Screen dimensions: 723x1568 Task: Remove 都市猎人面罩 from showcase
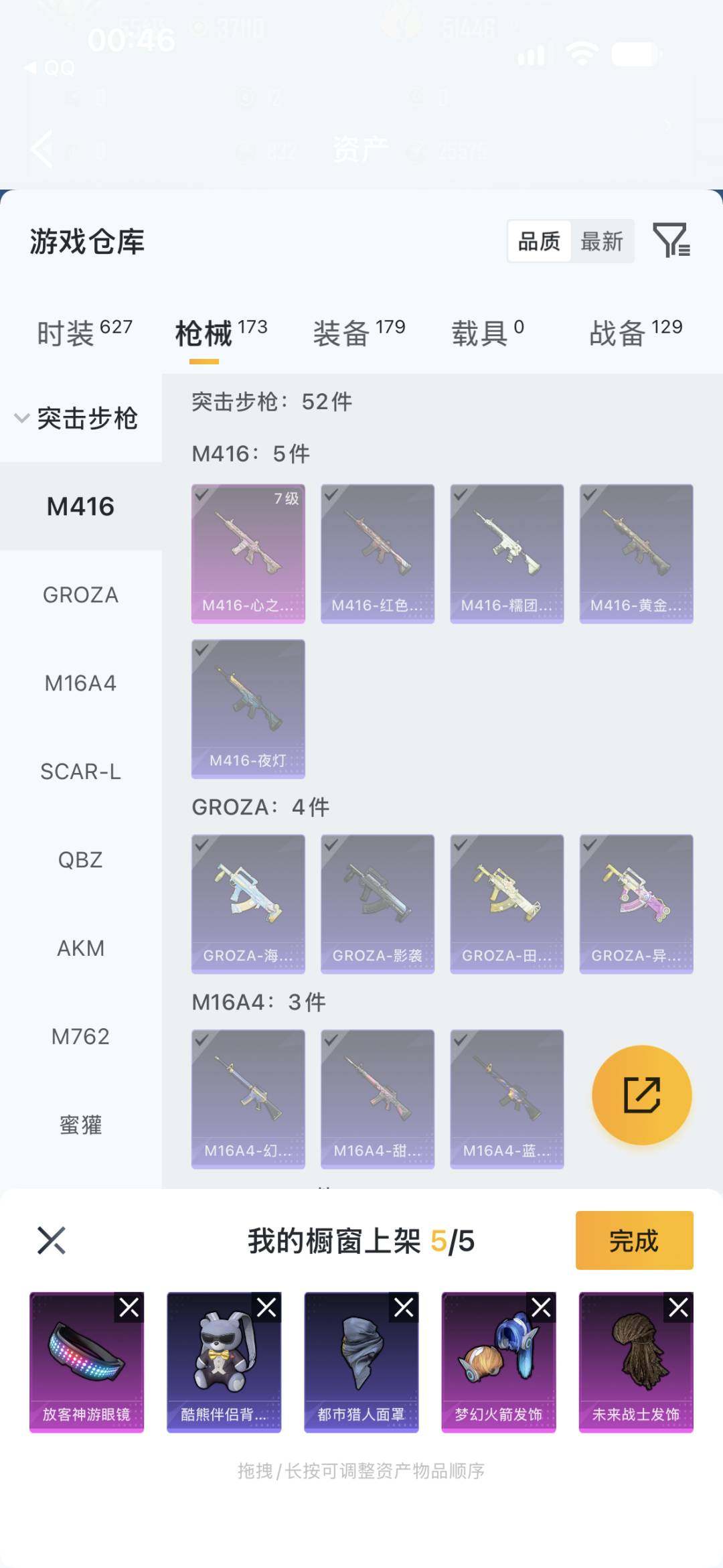[404, 1307]
